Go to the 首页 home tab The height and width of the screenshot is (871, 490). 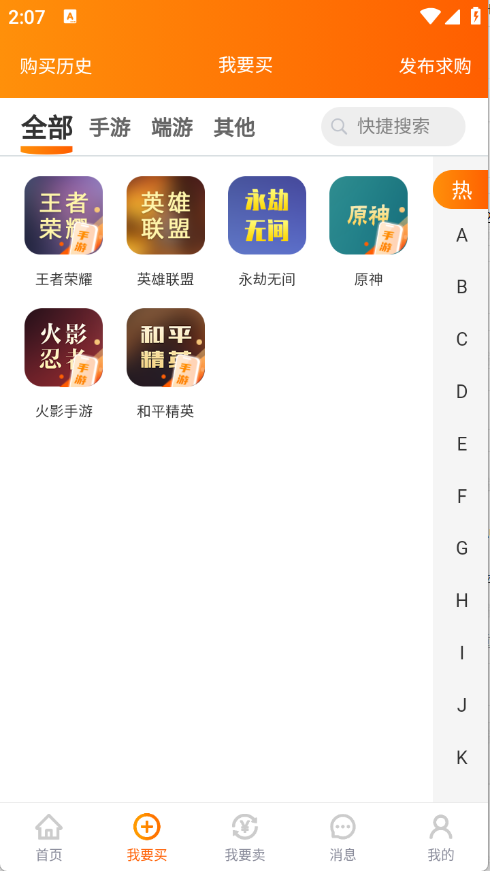point(49,838)
